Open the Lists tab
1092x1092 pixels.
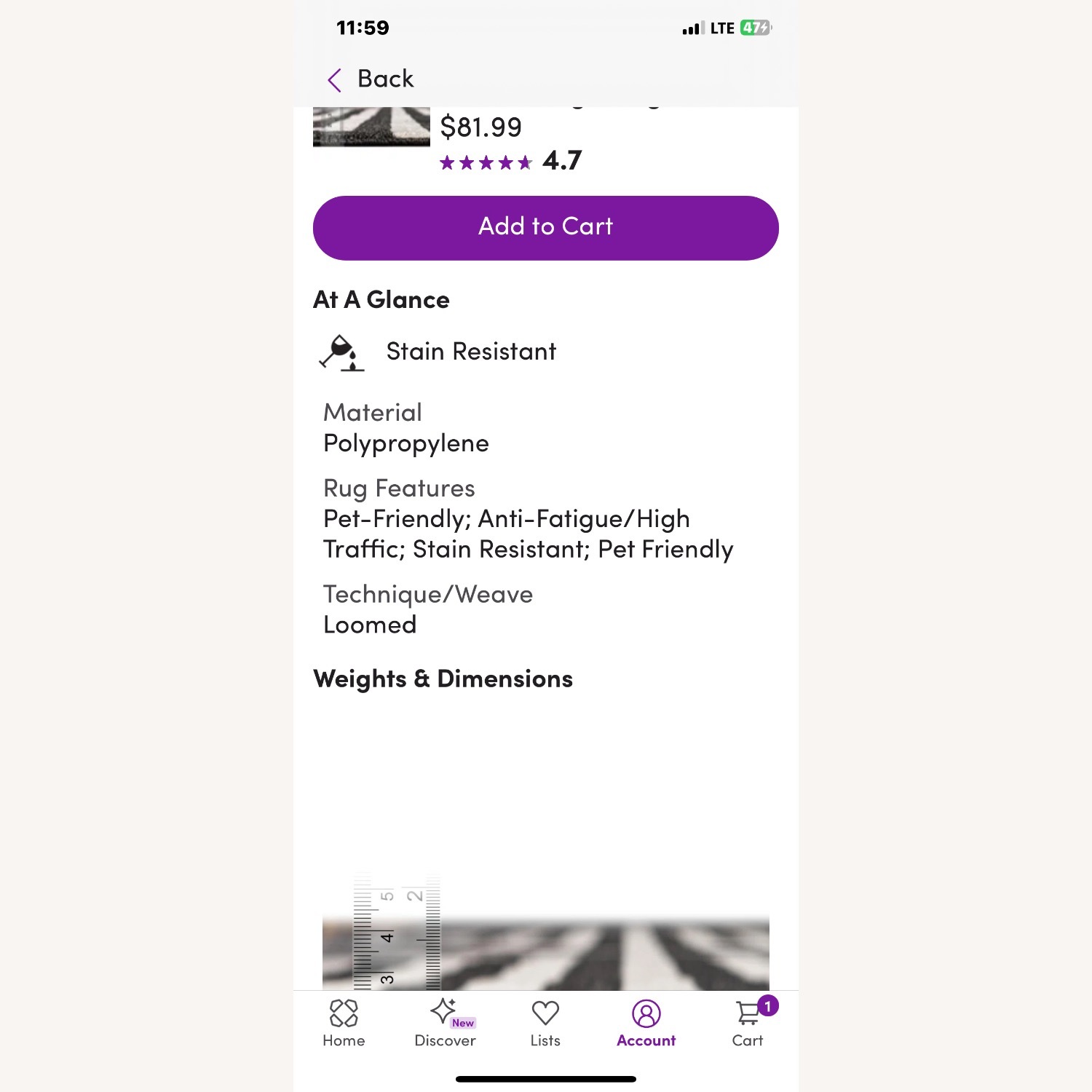point(545,1023)
